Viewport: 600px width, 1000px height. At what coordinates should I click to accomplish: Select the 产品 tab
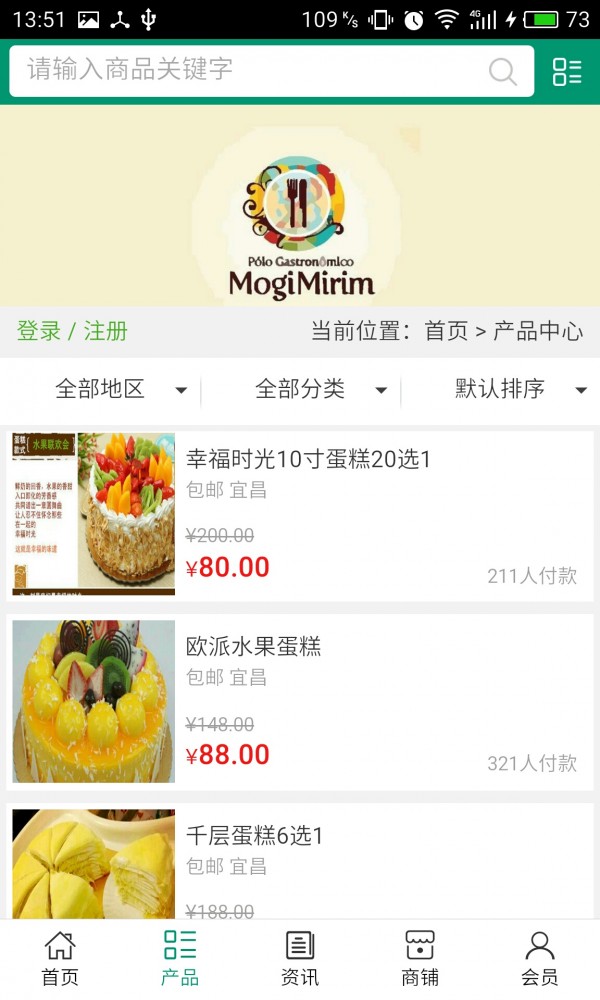click(x=180, y=959)
